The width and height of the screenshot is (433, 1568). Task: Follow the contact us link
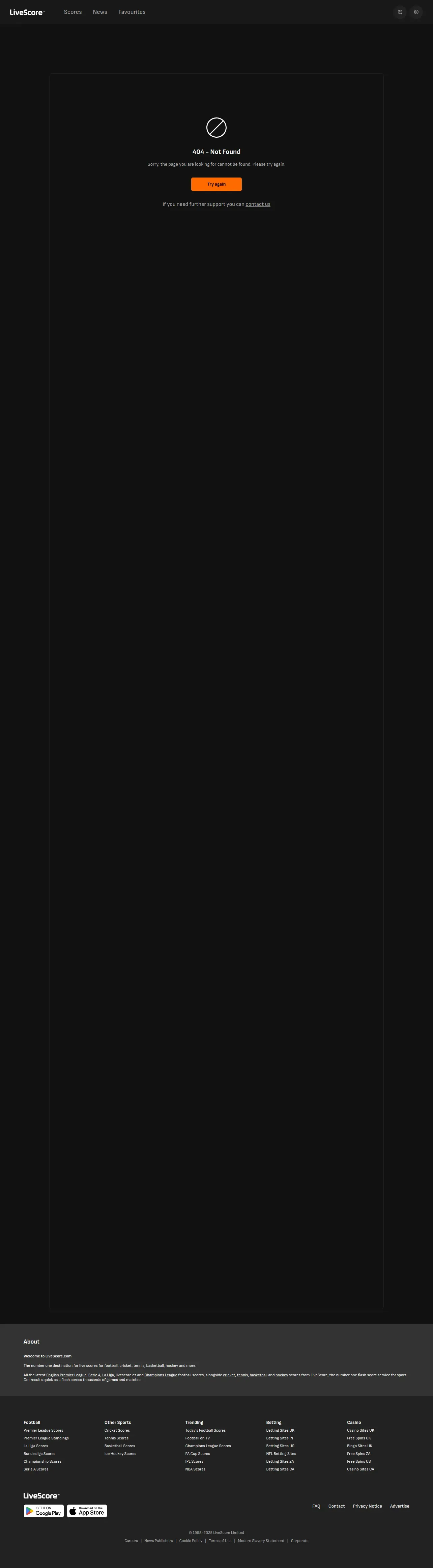point(258,205)
